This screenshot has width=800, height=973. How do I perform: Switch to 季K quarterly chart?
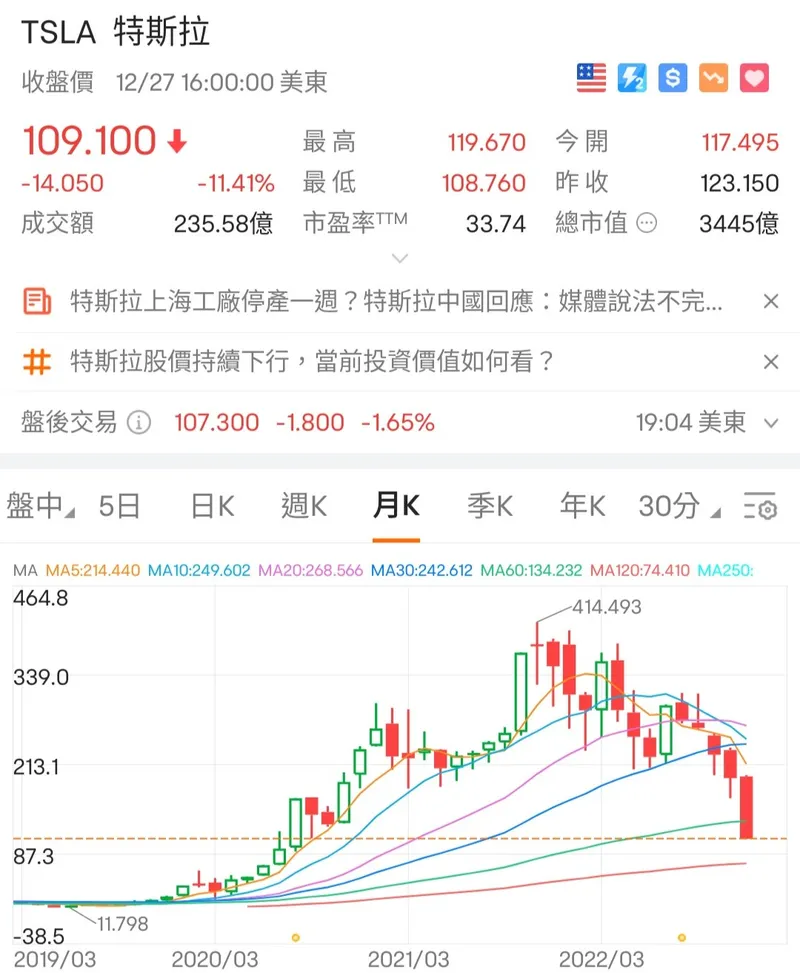tap(489, 507)
